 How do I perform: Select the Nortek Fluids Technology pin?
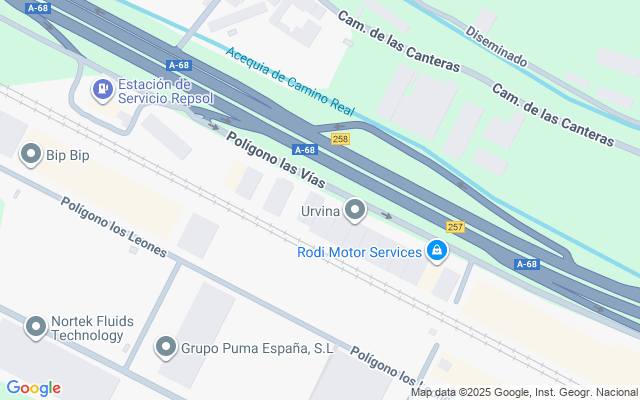click(36, 327)
